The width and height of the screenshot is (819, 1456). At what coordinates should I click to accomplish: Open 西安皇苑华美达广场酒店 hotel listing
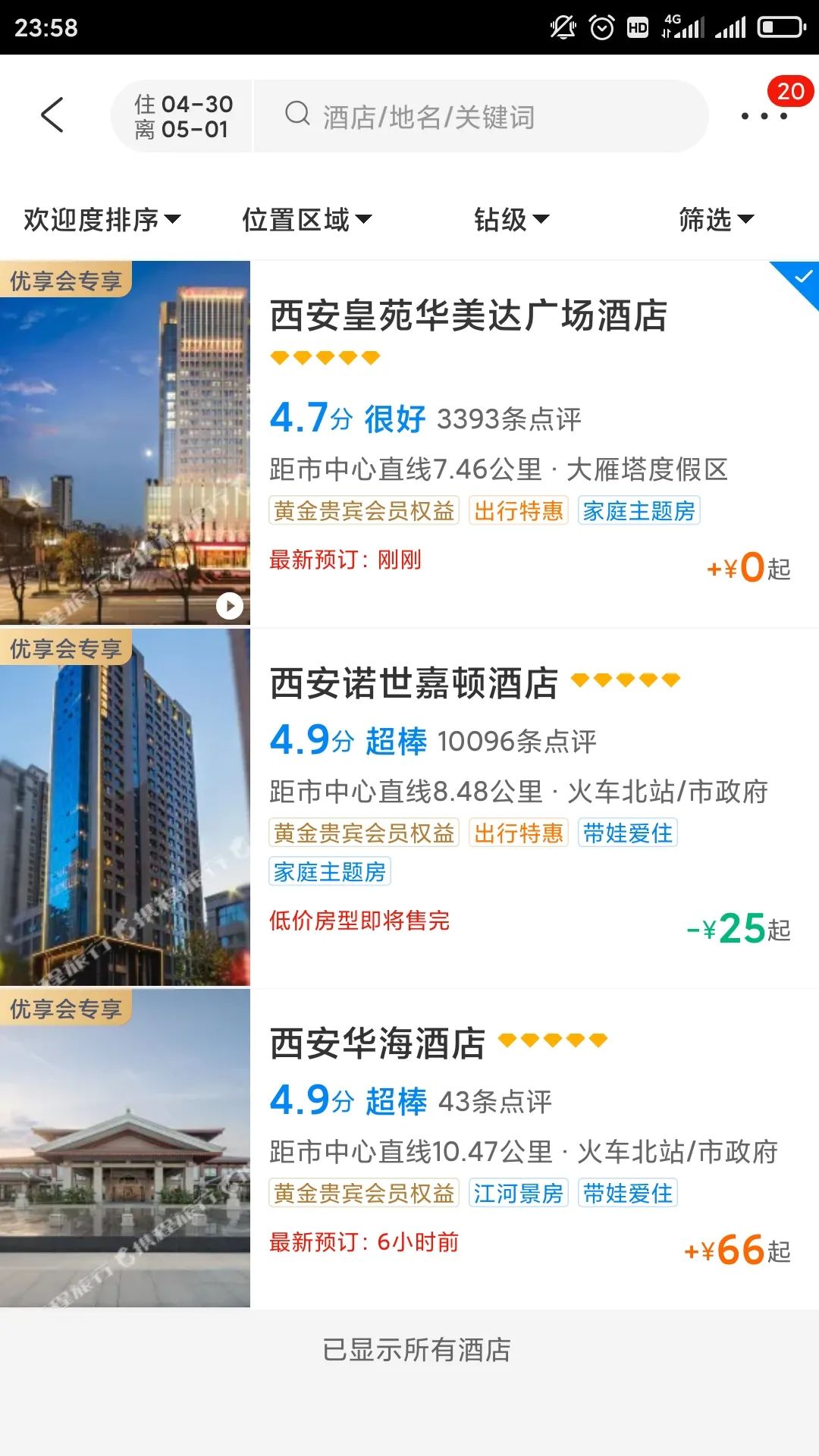click(x=469, y=315)
